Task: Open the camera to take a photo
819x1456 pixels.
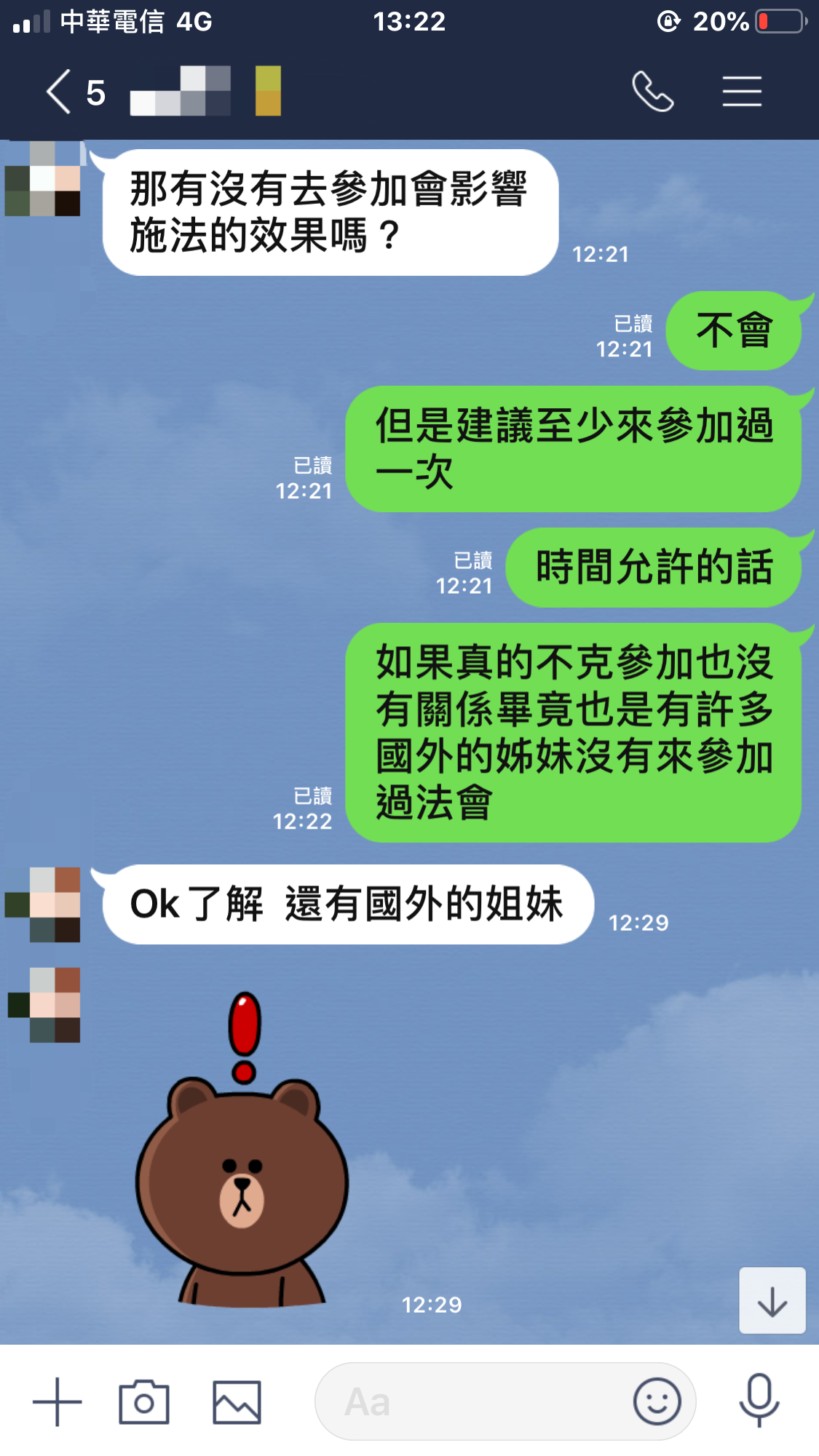Action: pos(144,1401)
